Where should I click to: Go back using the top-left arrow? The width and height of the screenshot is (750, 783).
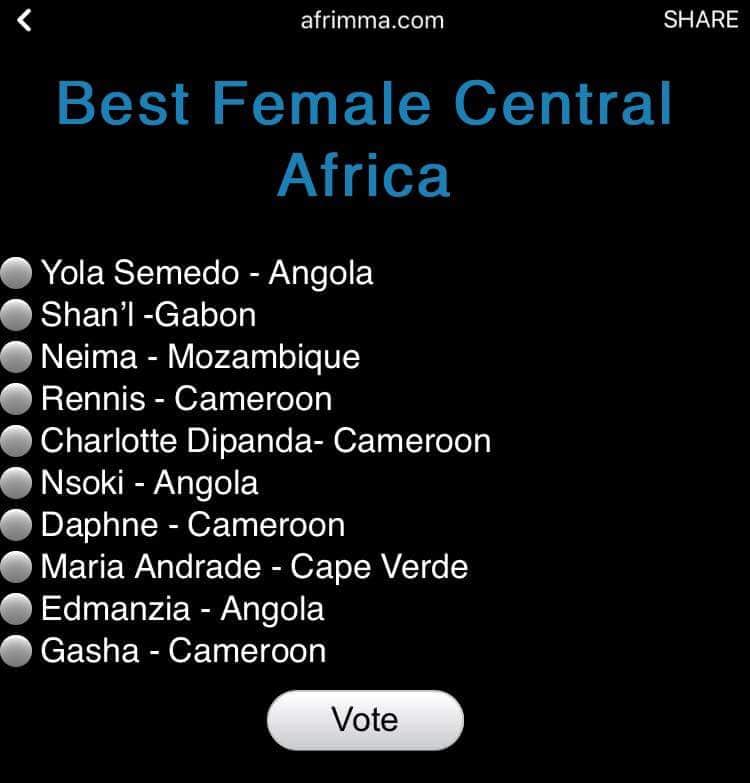(25, 20)
